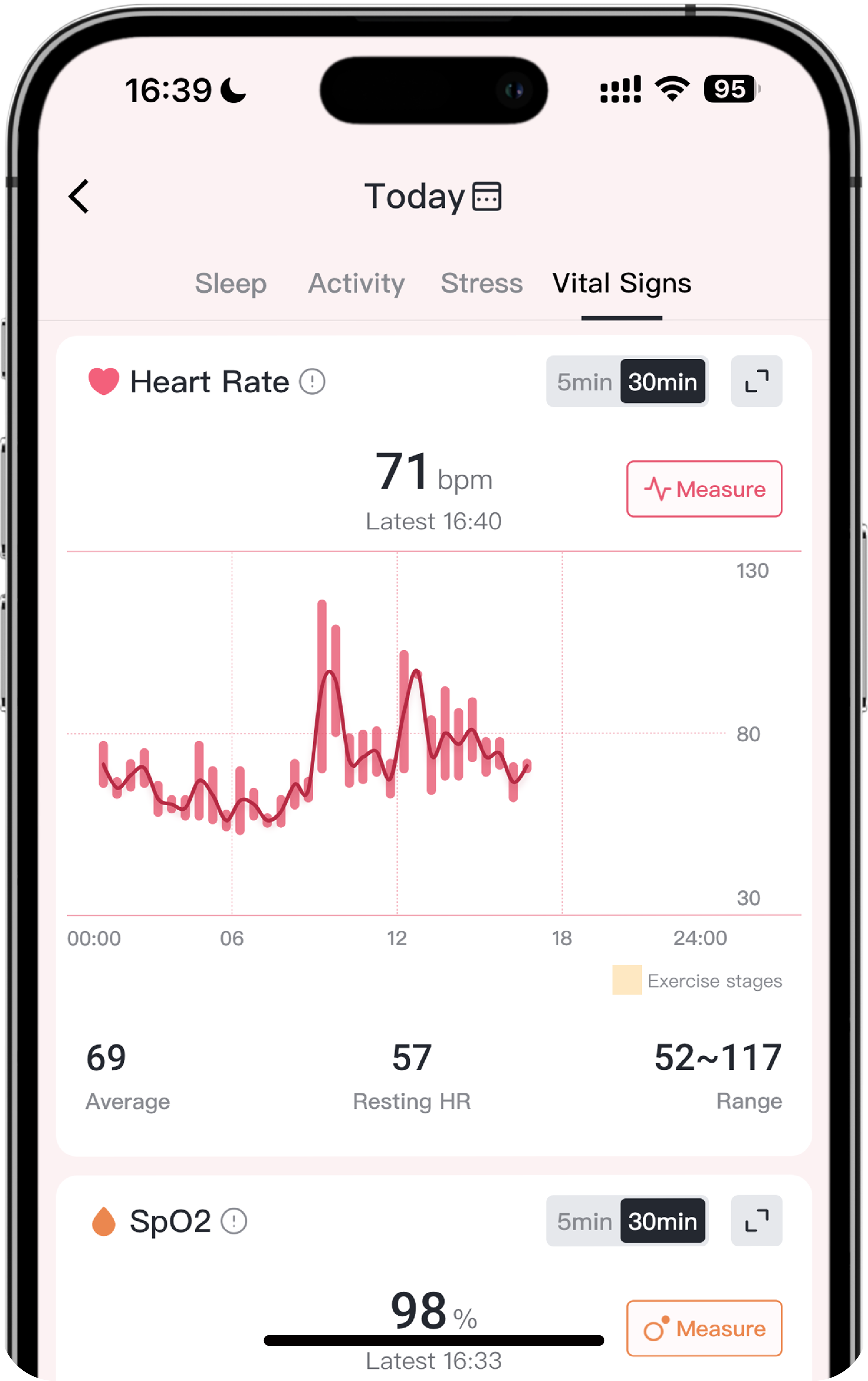This screenshot has width=868, height=1381.
Task: Expand the SpO2 chart to fullscreen
Action: 756,1220
